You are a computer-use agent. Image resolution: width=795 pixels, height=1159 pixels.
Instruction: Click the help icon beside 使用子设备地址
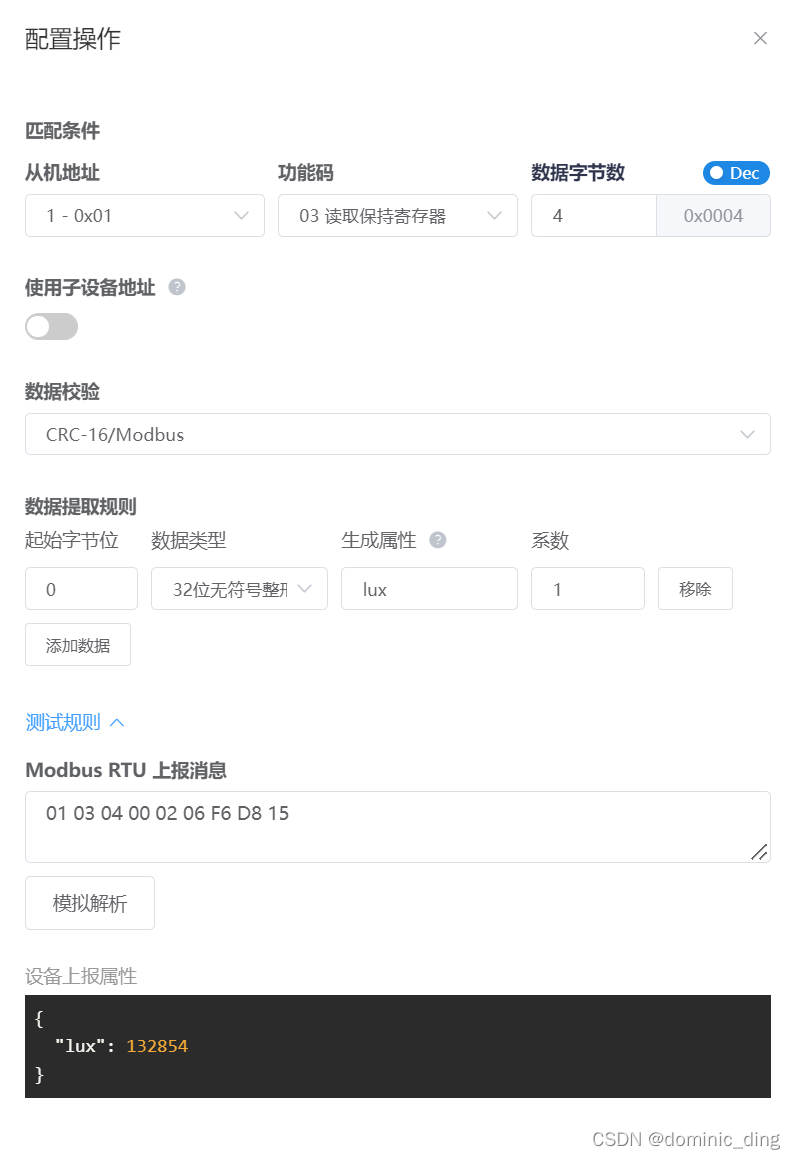[177, 289]
